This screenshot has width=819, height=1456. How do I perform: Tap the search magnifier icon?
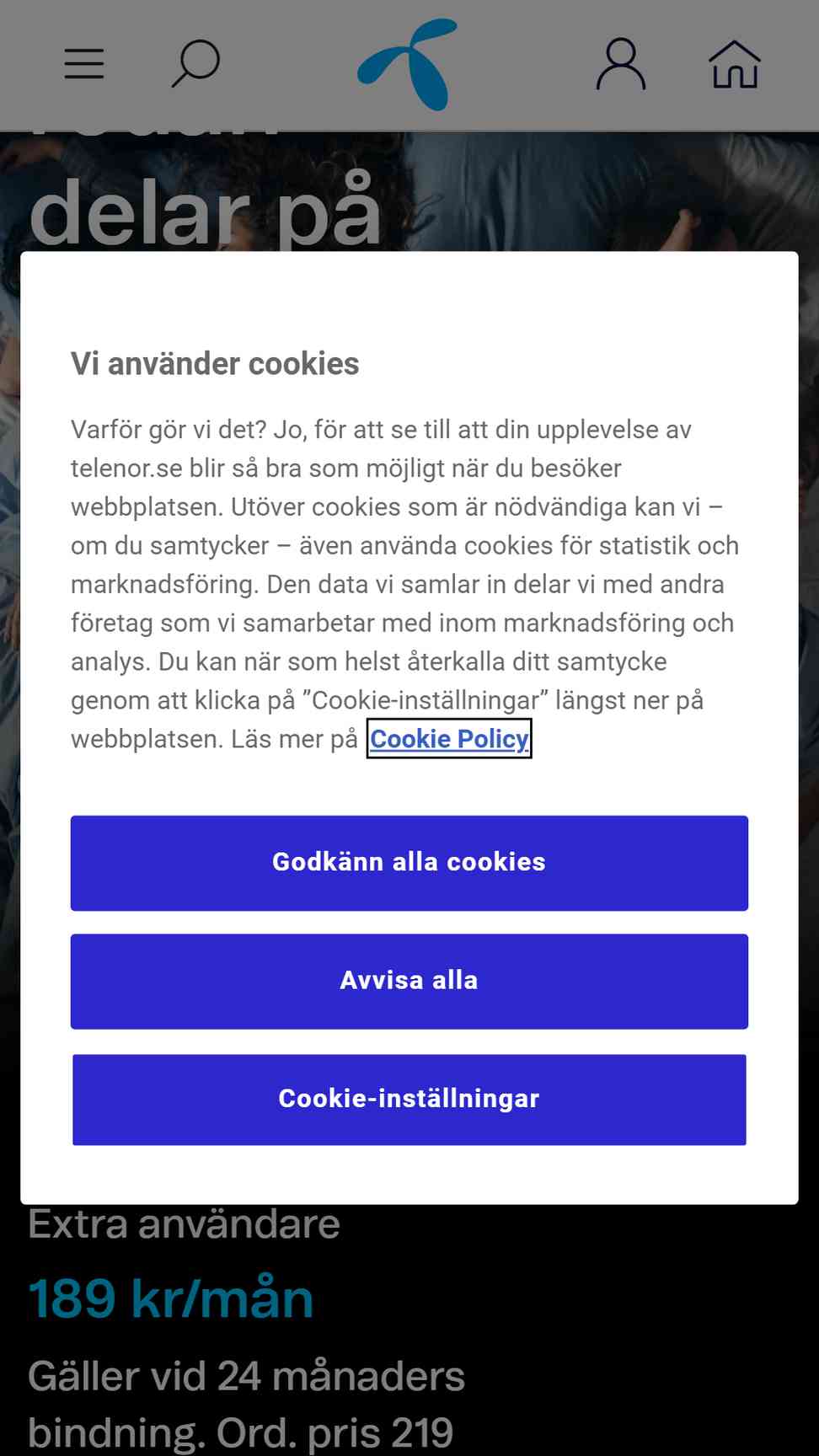coord(195,64)
